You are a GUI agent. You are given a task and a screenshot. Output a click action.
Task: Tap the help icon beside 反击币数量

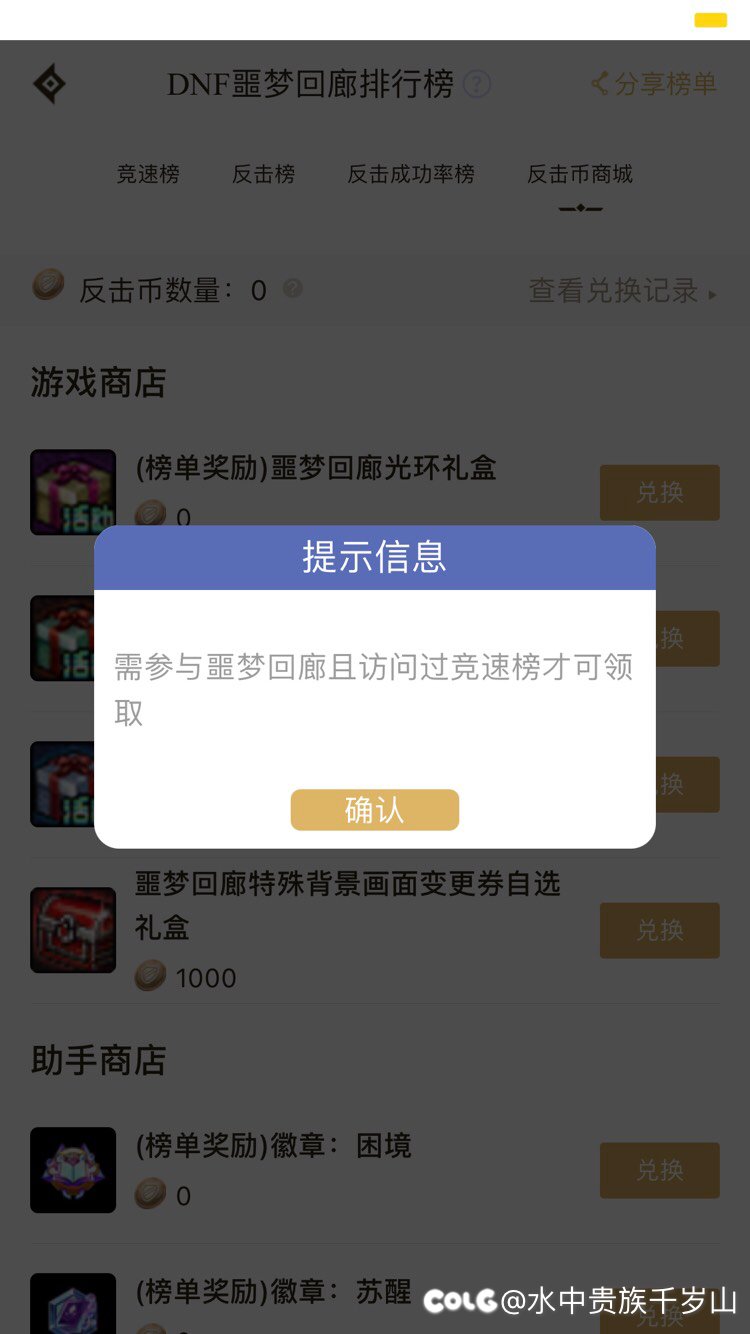pyautogui.click(x=292, y=289)
